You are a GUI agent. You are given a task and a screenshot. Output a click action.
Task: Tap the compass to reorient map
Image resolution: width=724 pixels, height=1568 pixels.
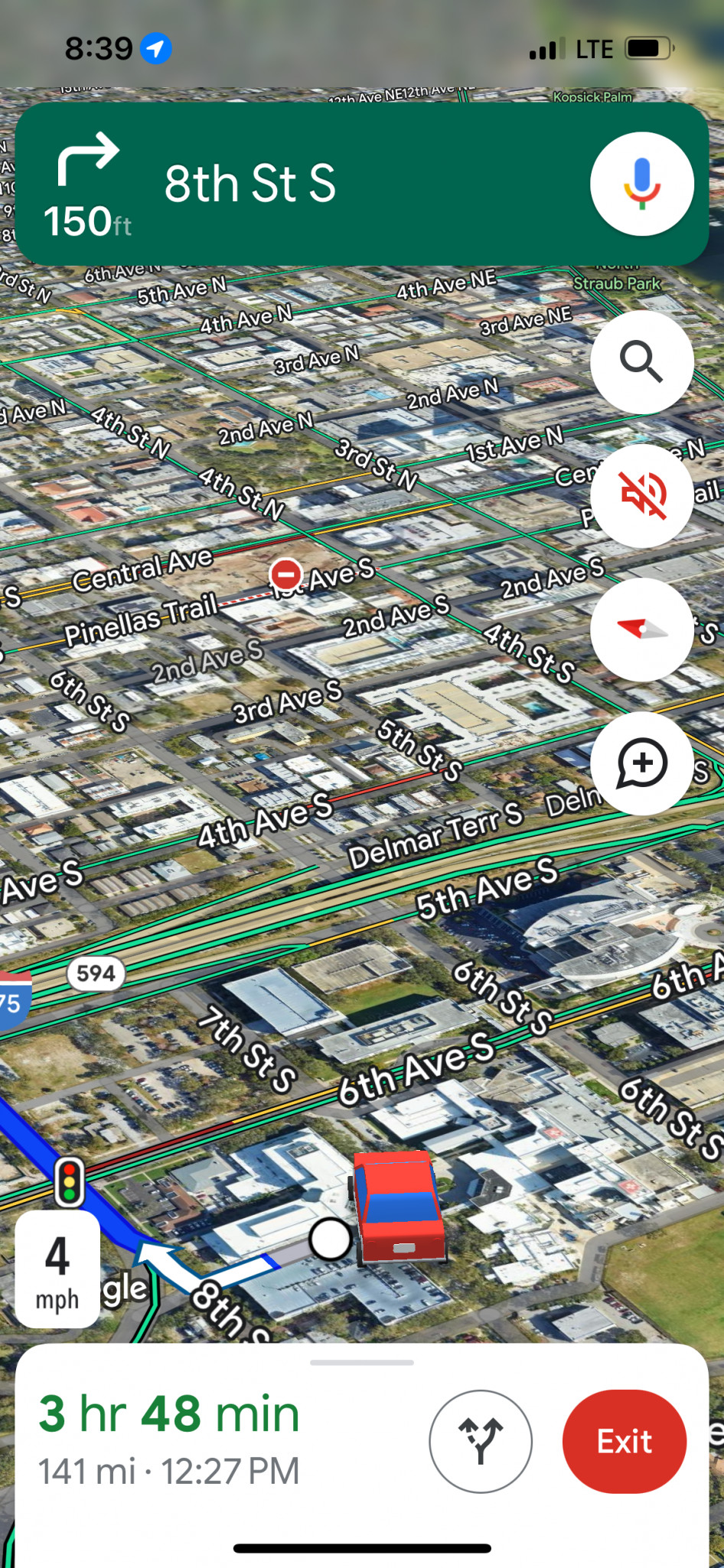click(x=641, y=629)
